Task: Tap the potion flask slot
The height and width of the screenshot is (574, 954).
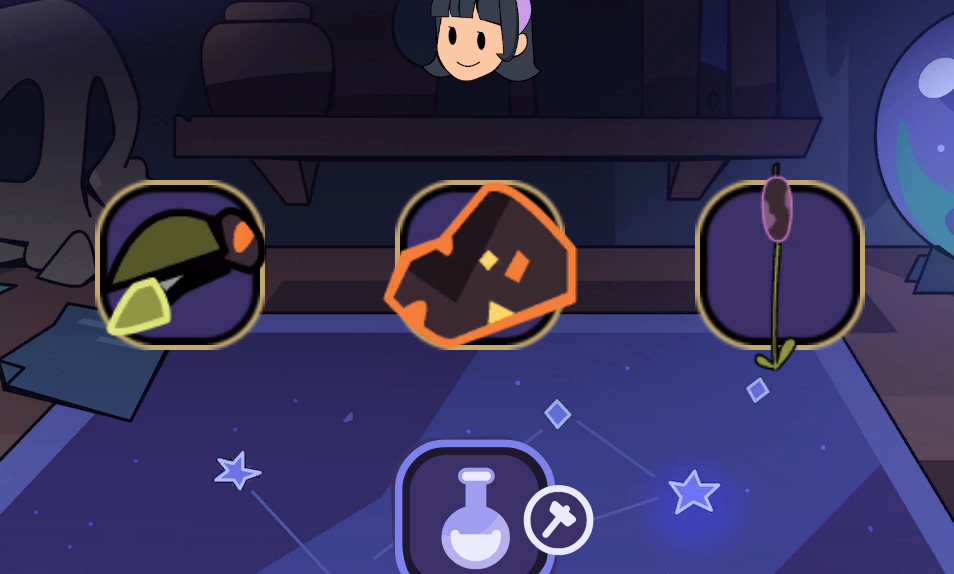Action: 475,515
